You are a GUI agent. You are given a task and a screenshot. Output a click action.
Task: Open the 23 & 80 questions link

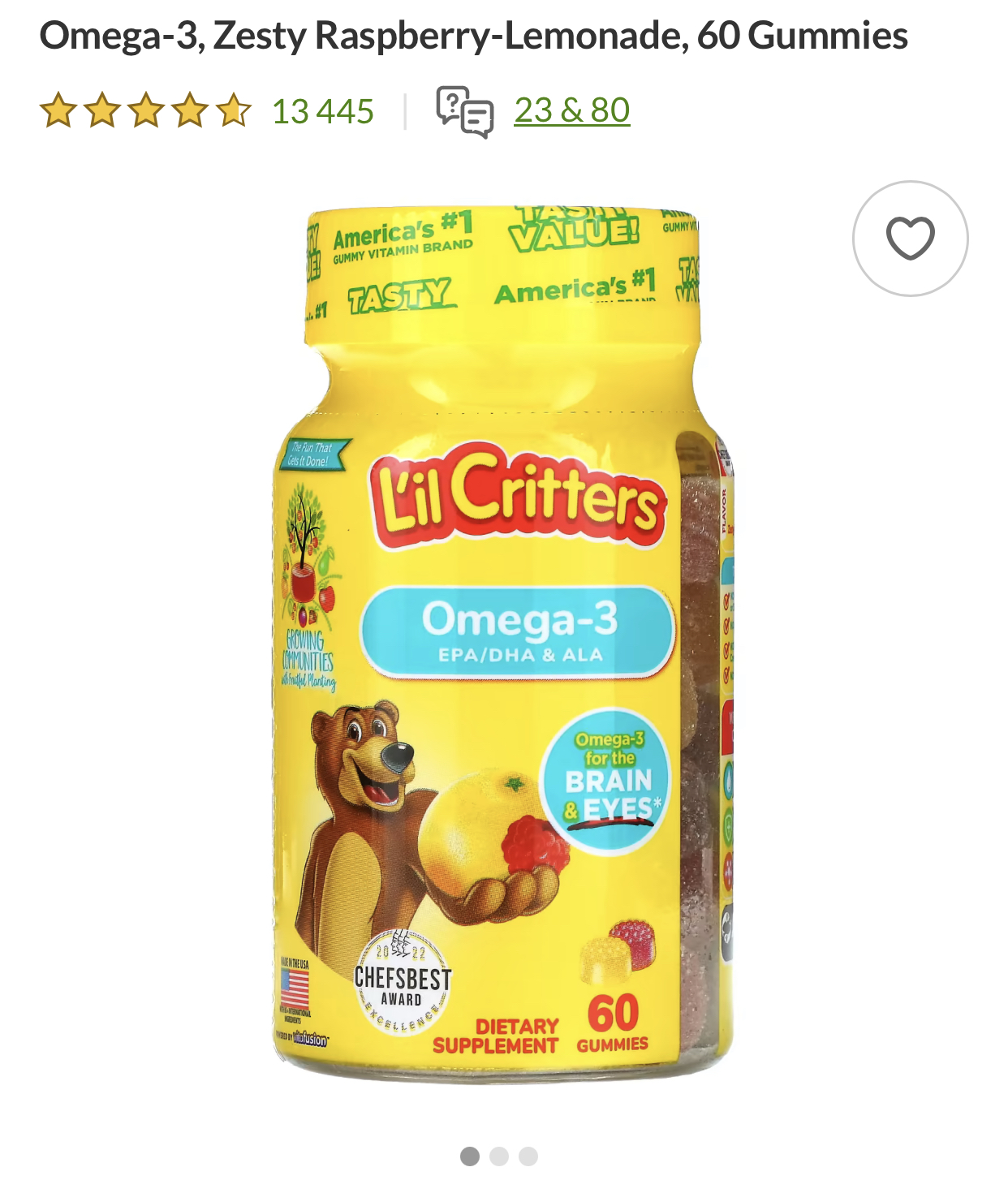click(x=571, y=110)
